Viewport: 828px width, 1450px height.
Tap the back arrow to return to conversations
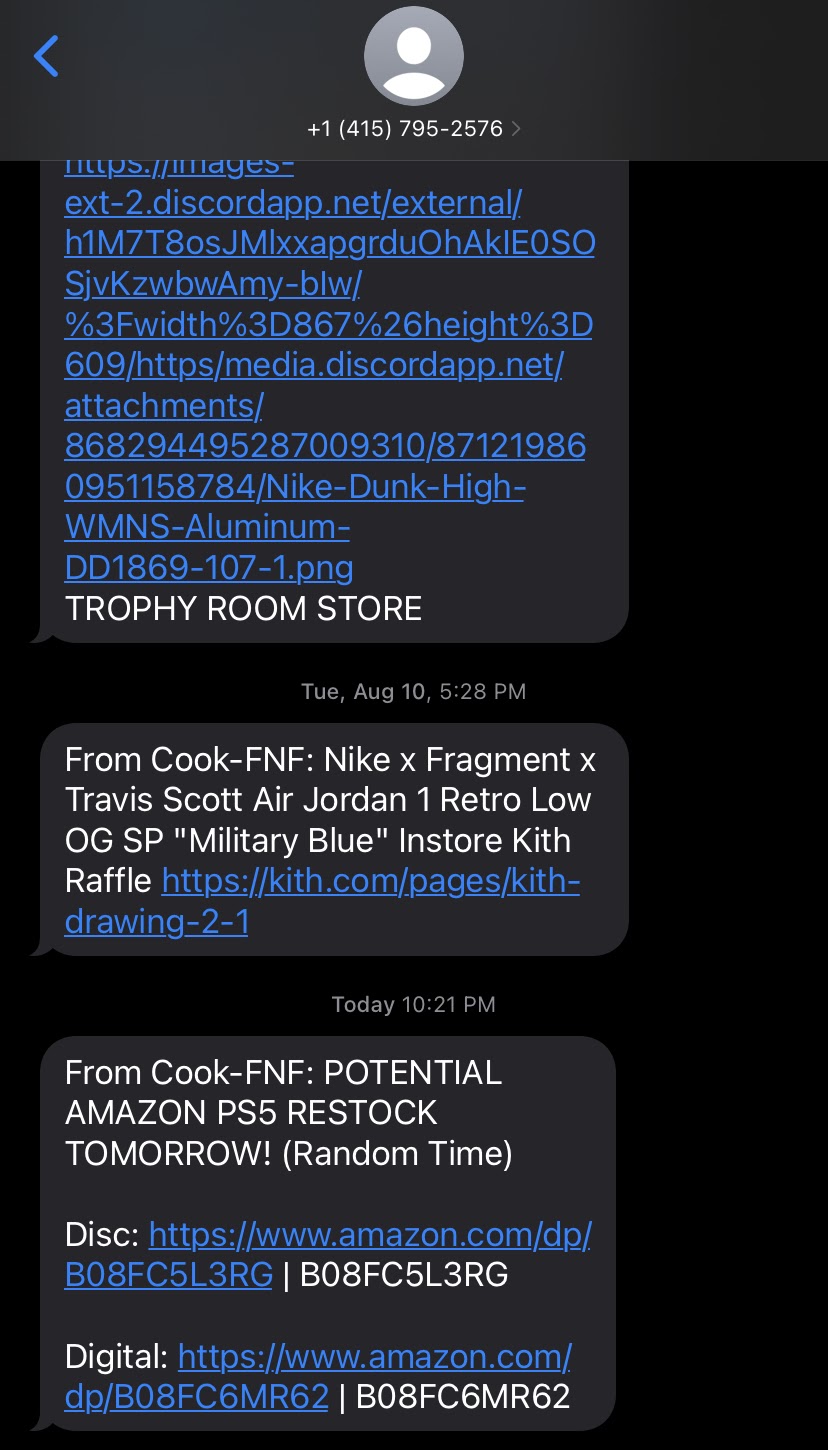click(x=44, y=56)
